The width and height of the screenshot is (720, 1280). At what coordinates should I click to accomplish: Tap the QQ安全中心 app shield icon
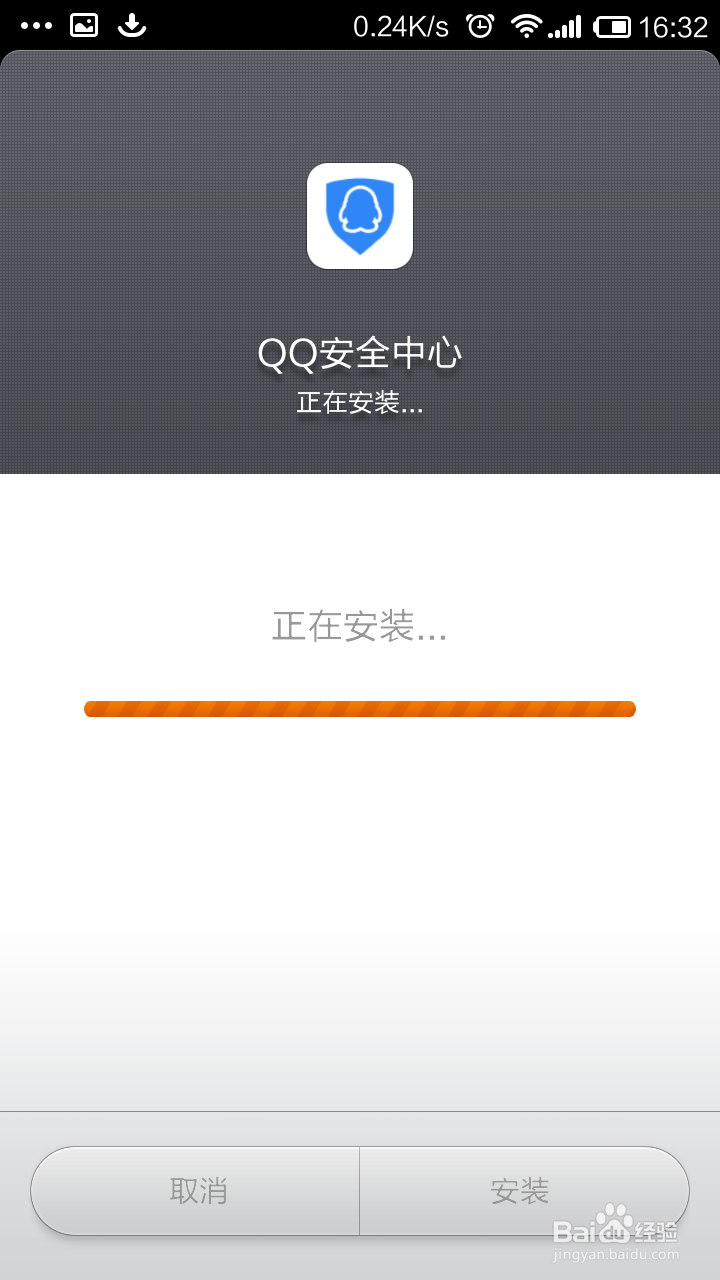[x=360, y=216]
